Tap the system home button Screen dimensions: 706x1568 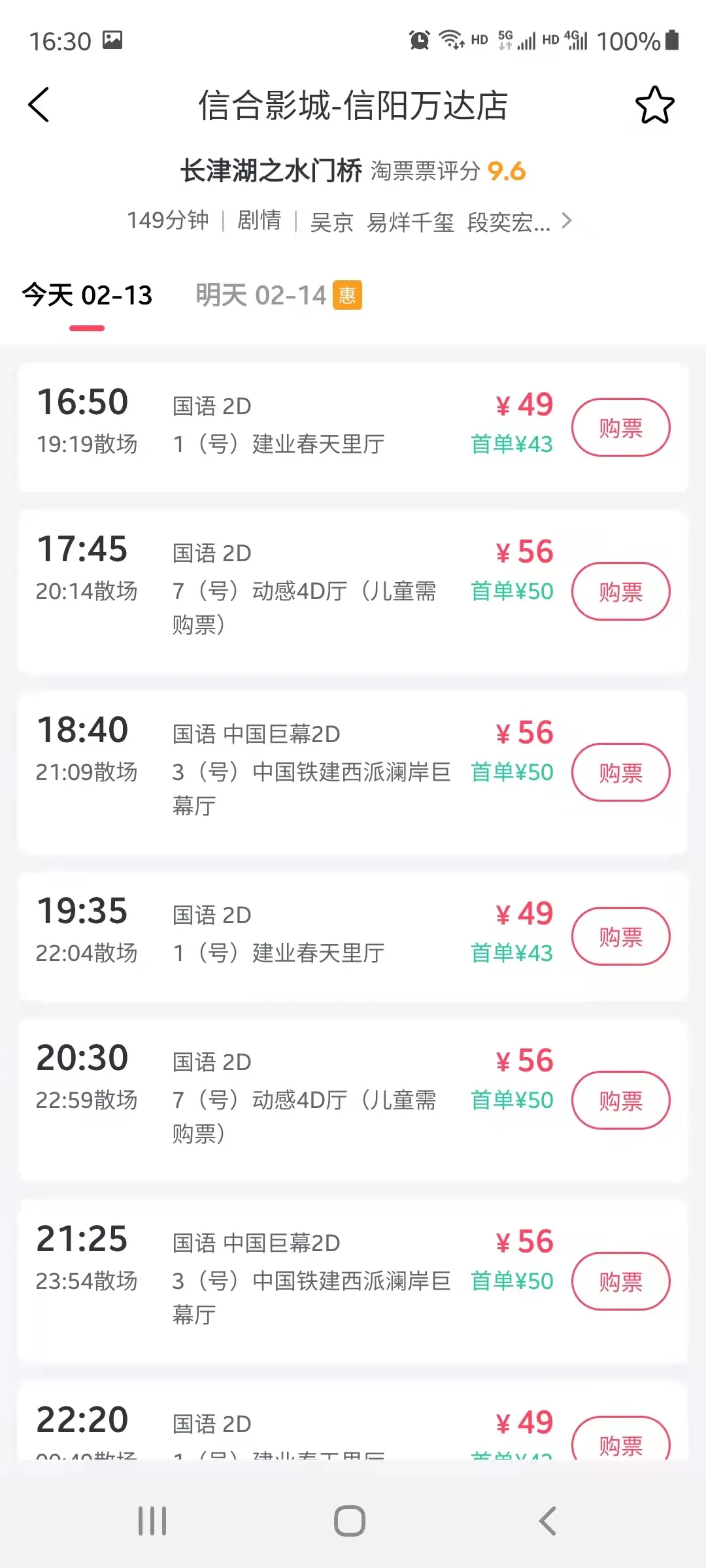(x=350, y=1521)
